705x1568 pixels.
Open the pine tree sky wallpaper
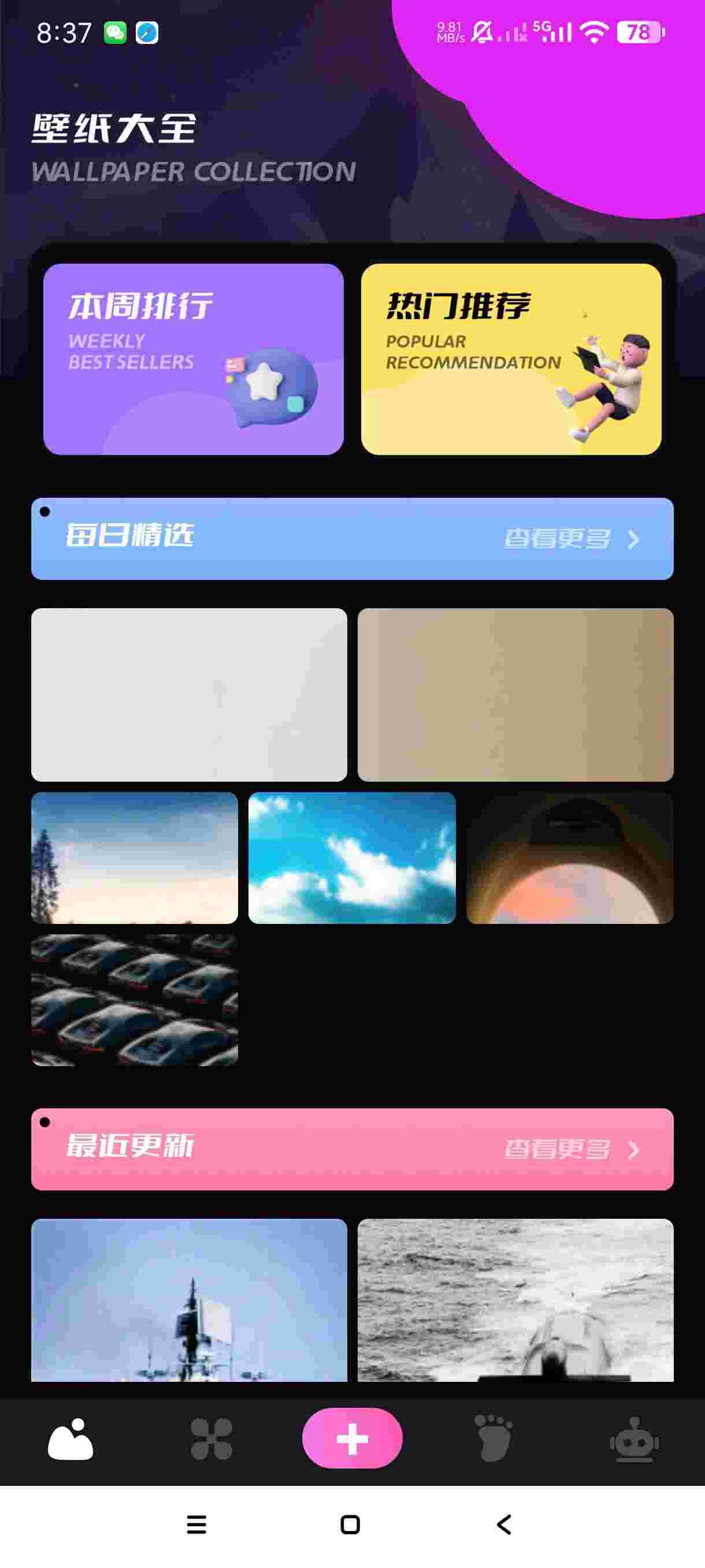pyautogui.click(x=135, y=857)
